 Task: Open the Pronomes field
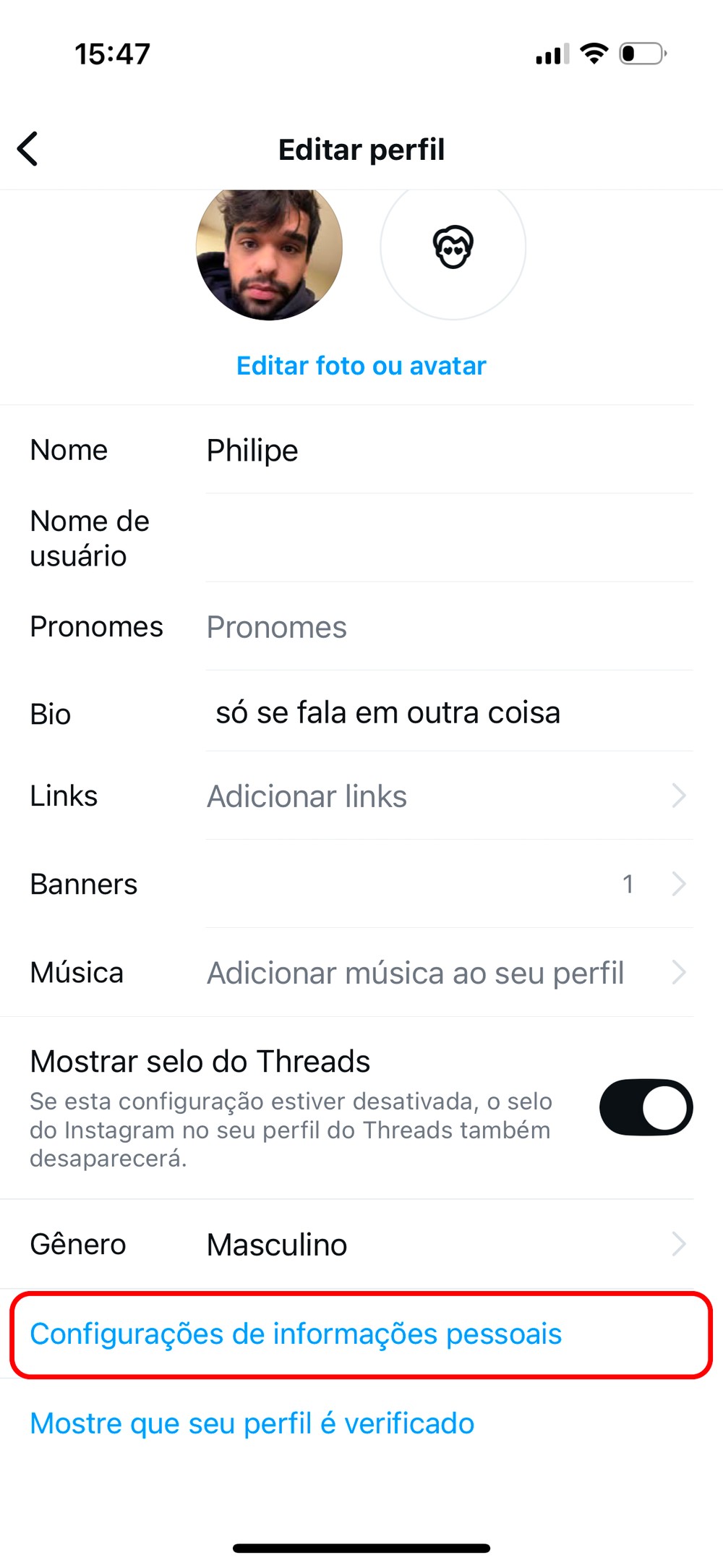pyautogui.click(x=448, y=627)
